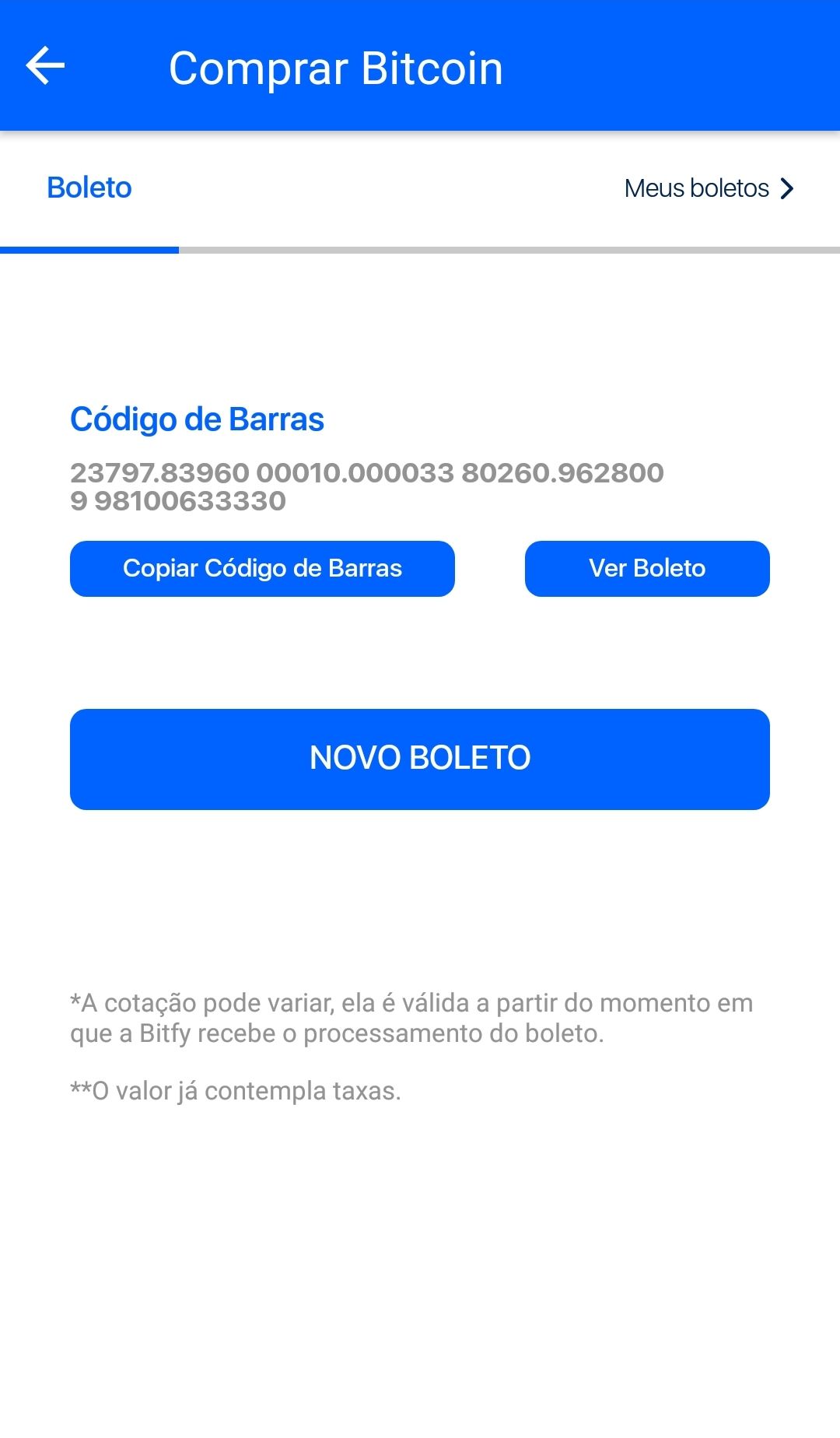Tap Copiar Código de Barras button
840x1438 pixels.
tap(262, 569)
